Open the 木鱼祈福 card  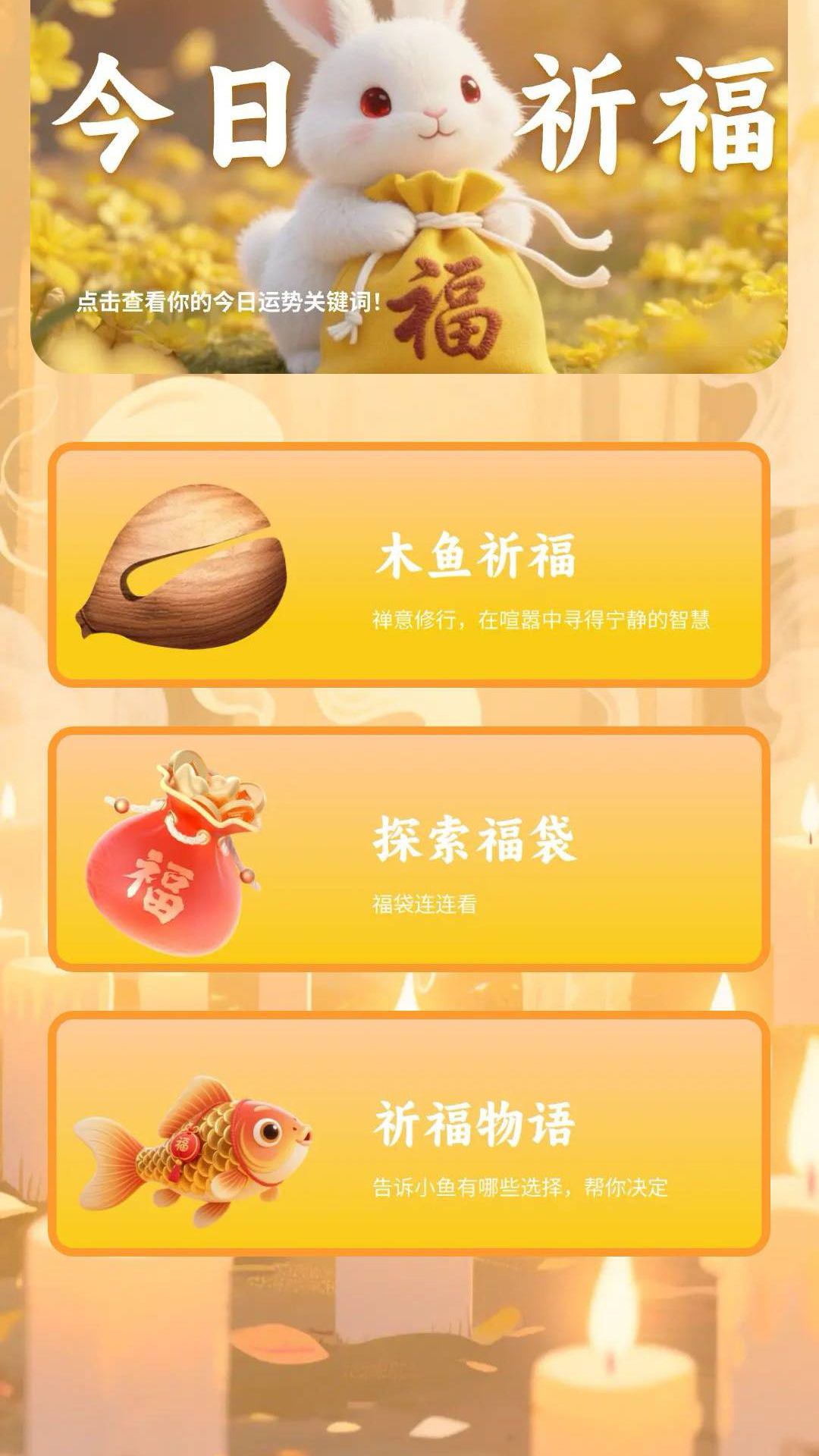[x=409, y=565]
